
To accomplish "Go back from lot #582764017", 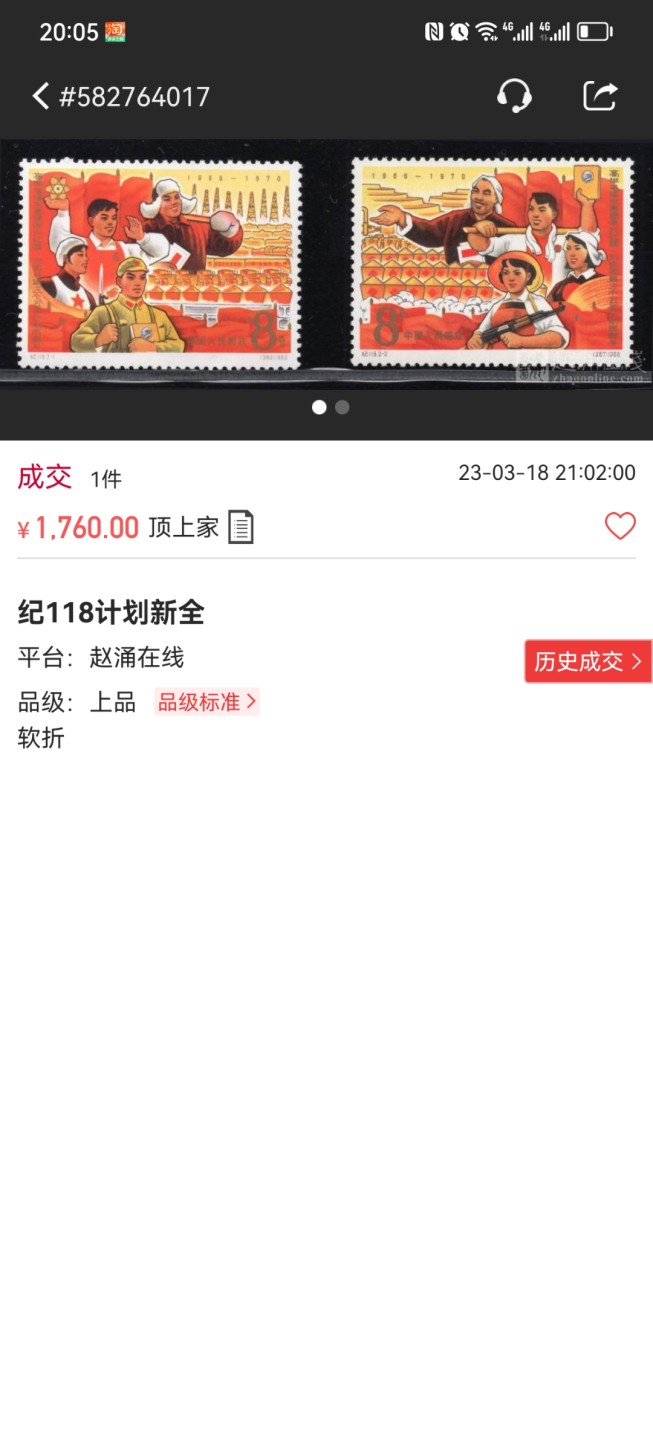I will pos(41,96).
